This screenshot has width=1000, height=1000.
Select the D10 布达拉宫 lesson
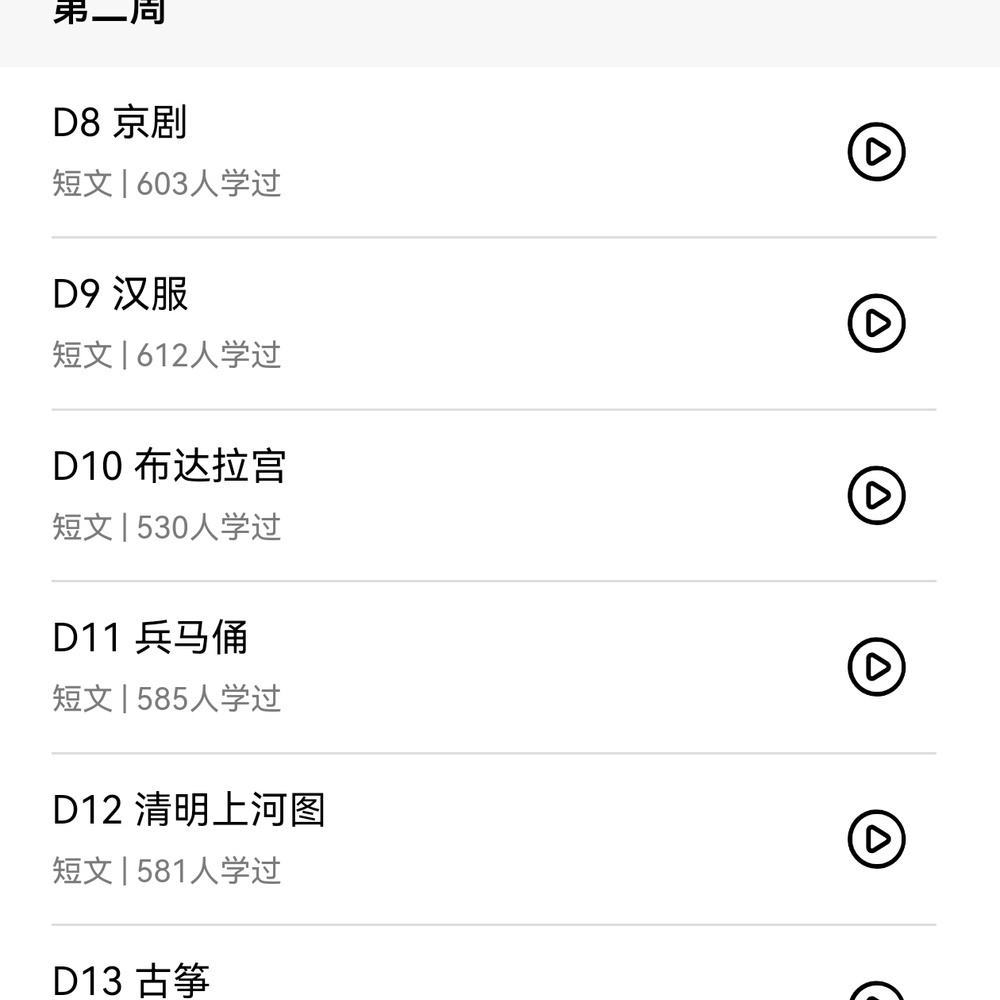click(400, 495)
